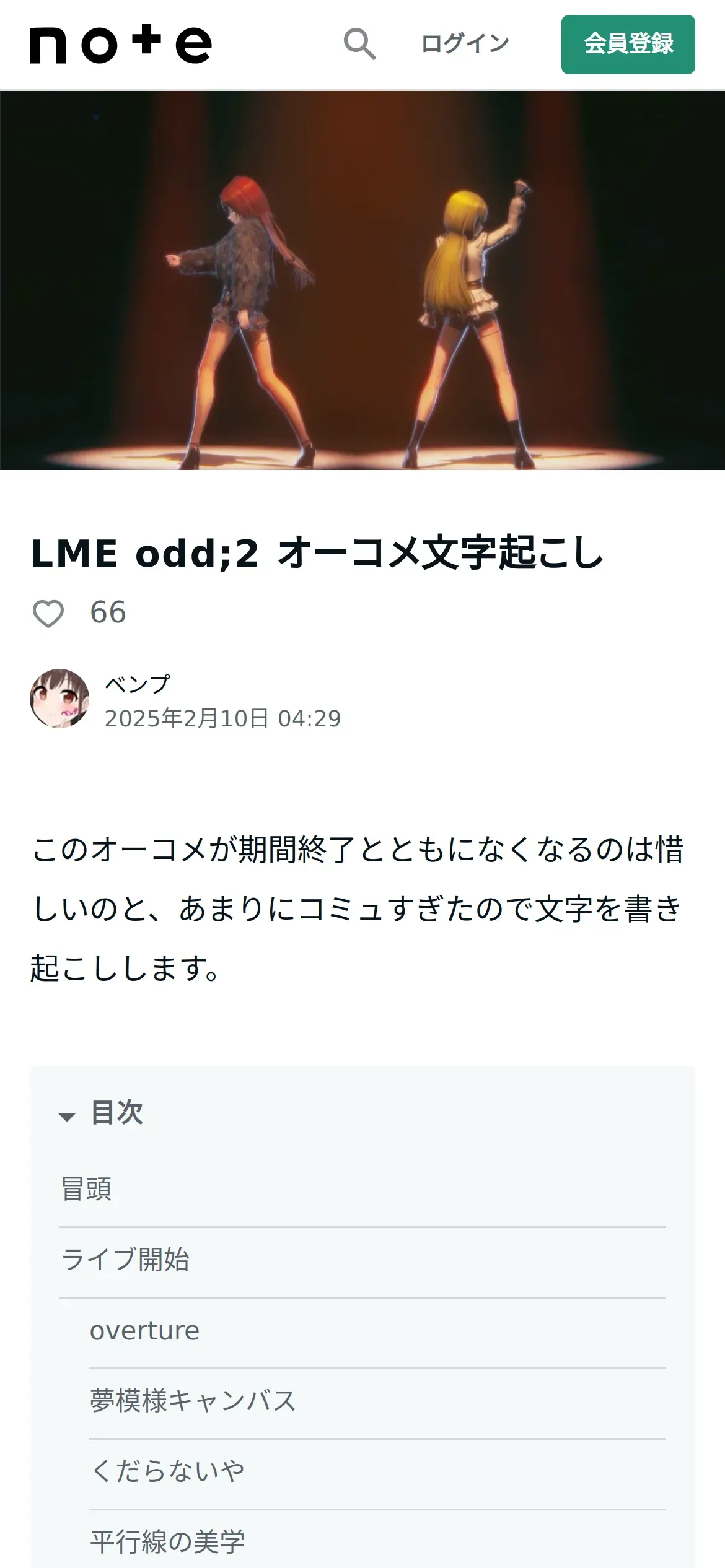The height and width of the screenshot is (1568, 725).
Task: Like this article with the heart icon
Action: 48,614
